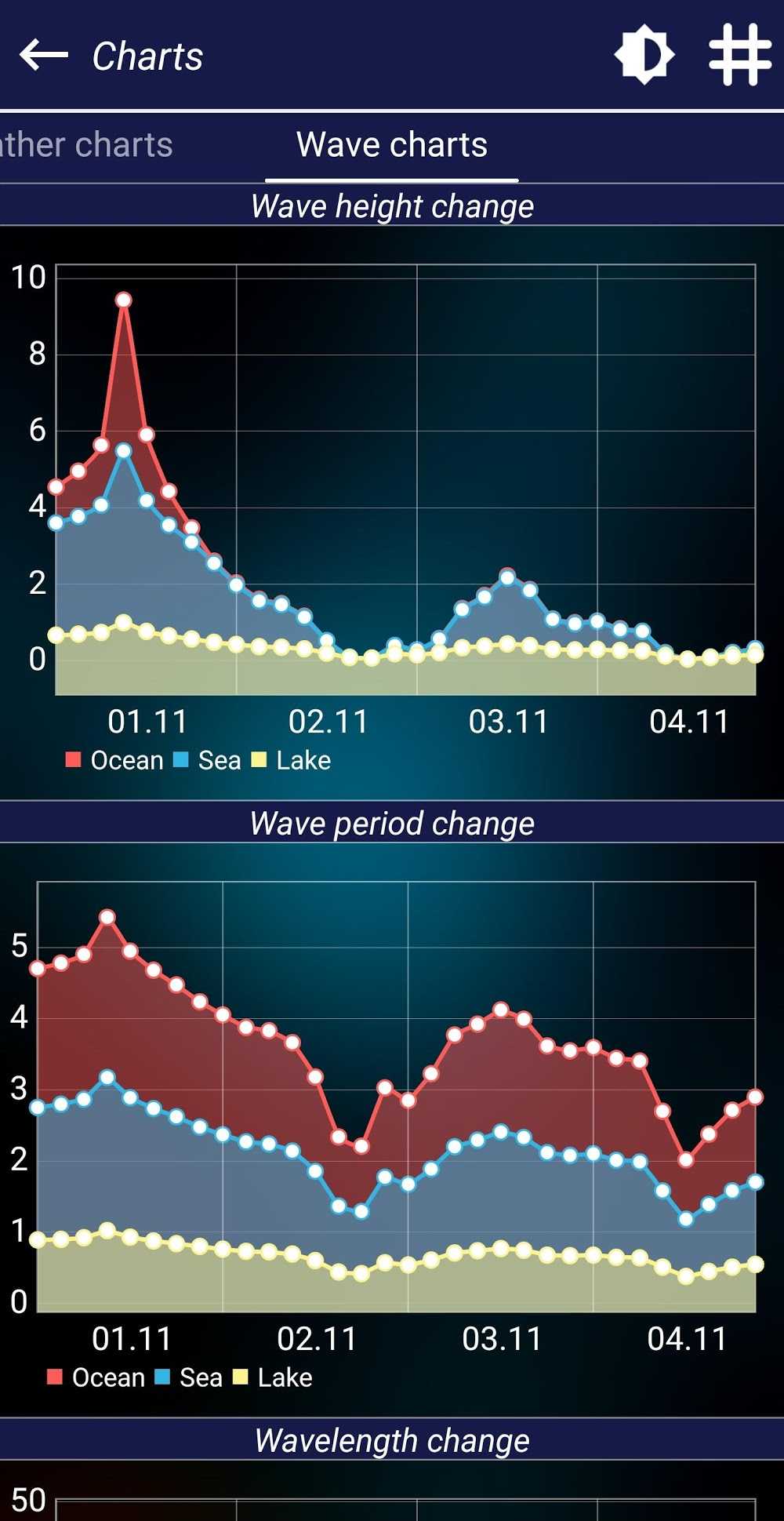
Task: Click the Charts title text
Action: (x=147, y=55)
